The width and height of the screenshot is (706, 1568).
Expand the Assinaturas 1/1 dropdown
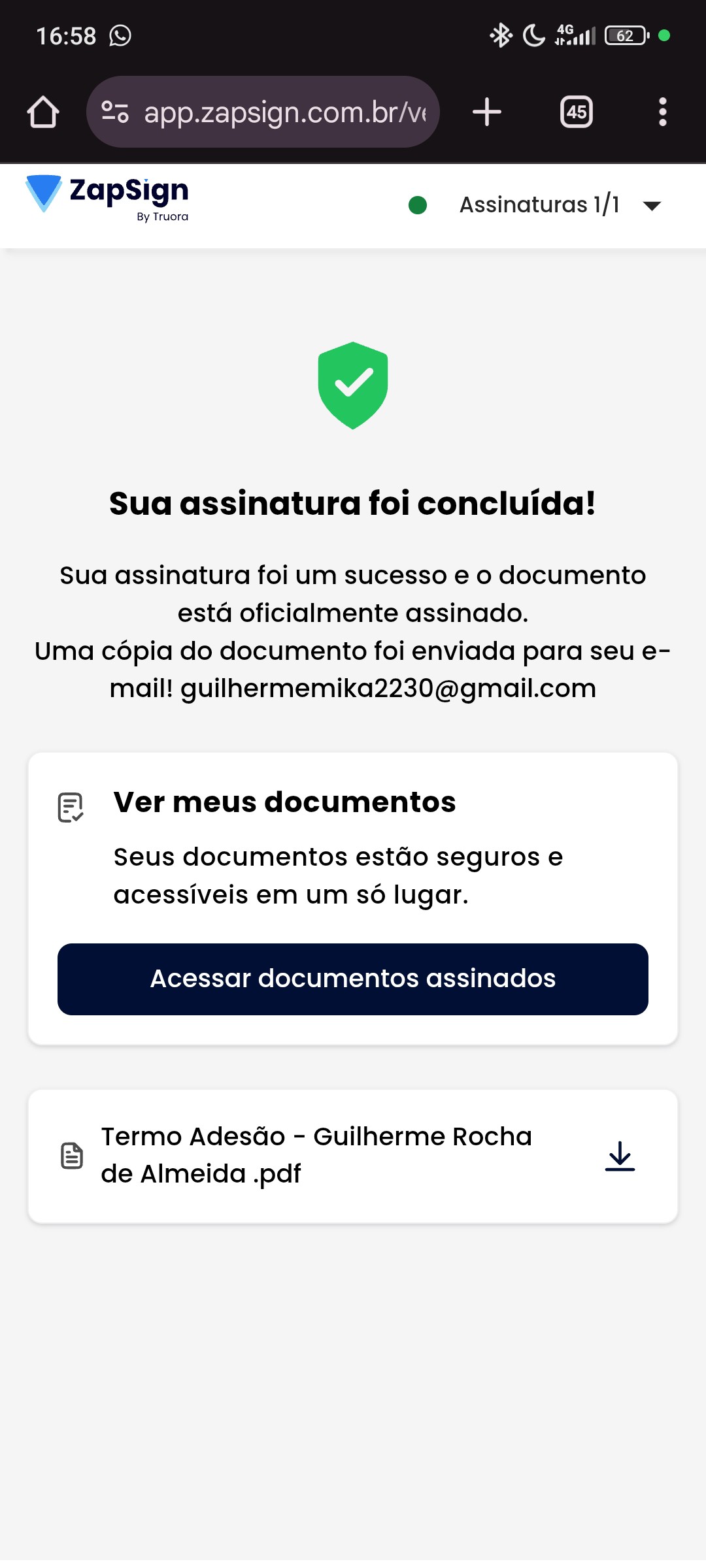click(x=651, y=206)
